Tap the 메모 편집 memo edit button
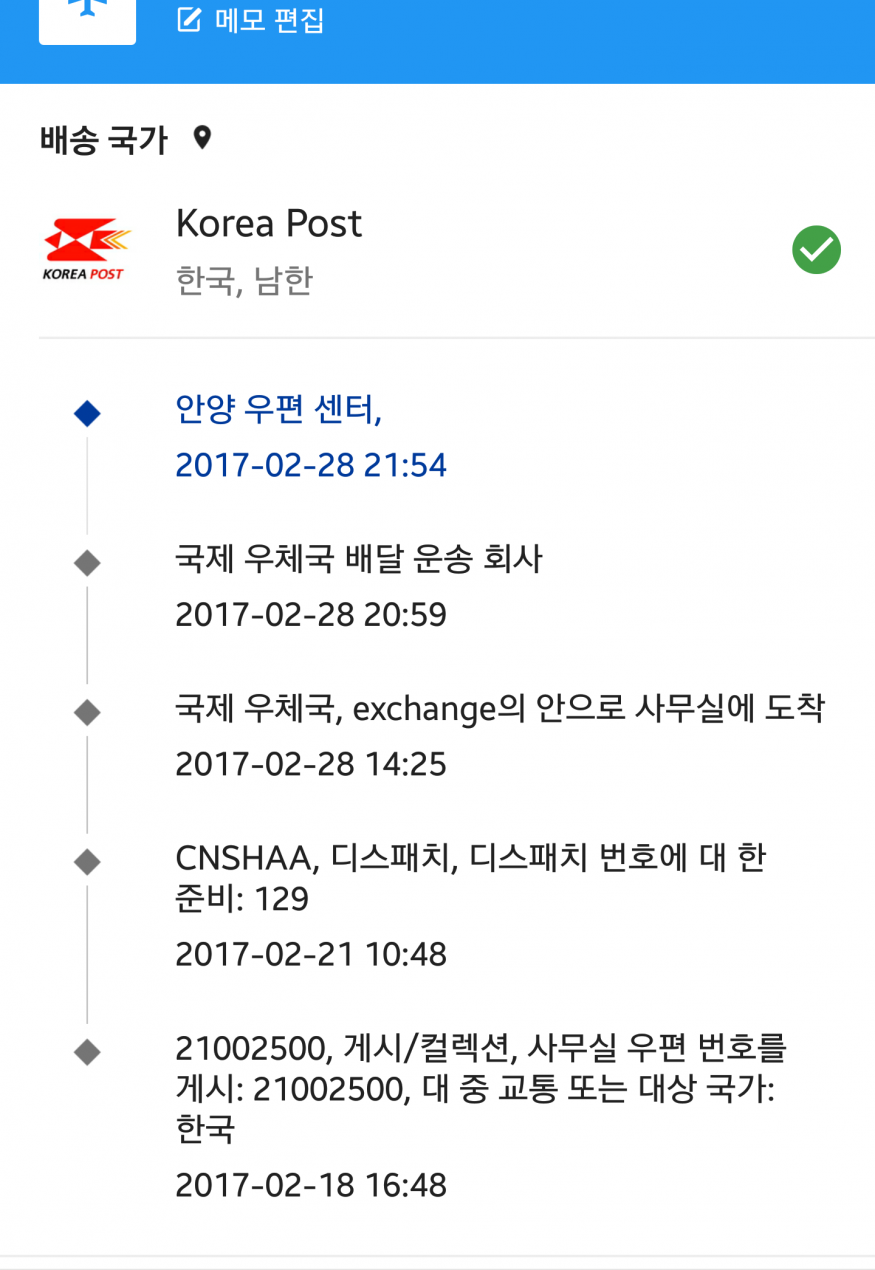Screen dimensions: 875x1270 click(x=252, y=20)
